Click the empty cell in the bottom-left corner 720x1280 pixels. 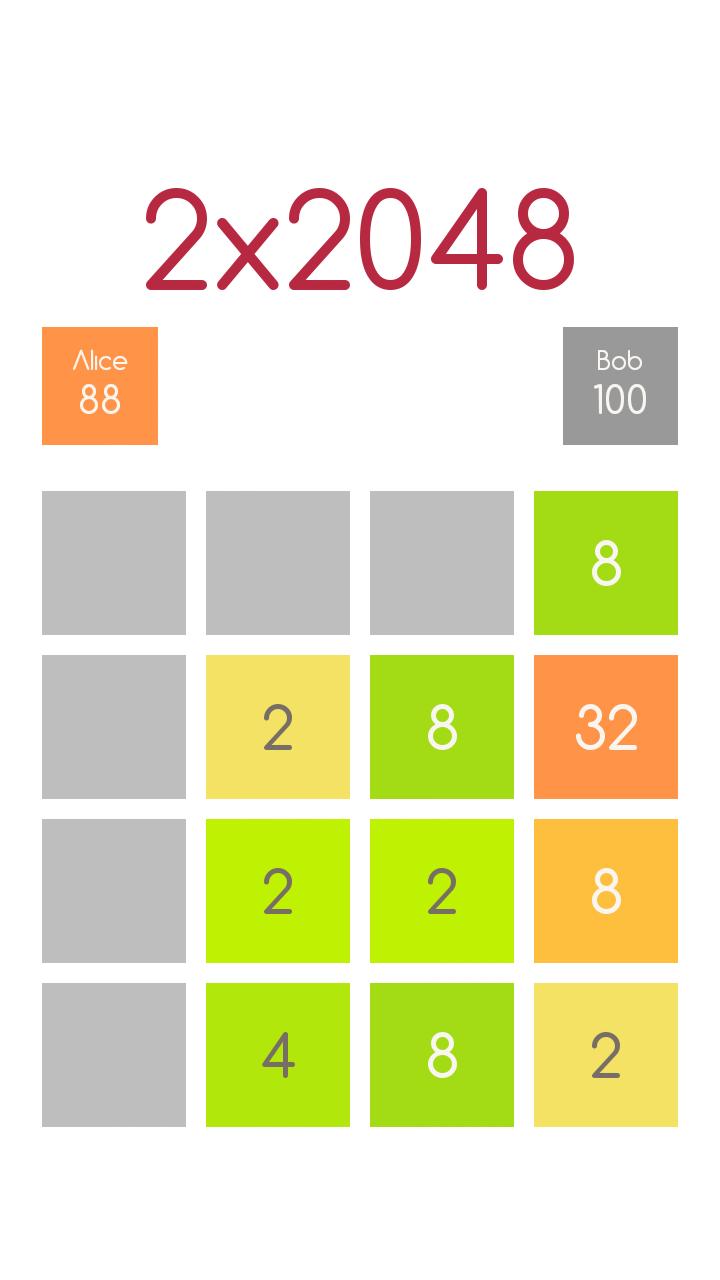coord(114,1055)
